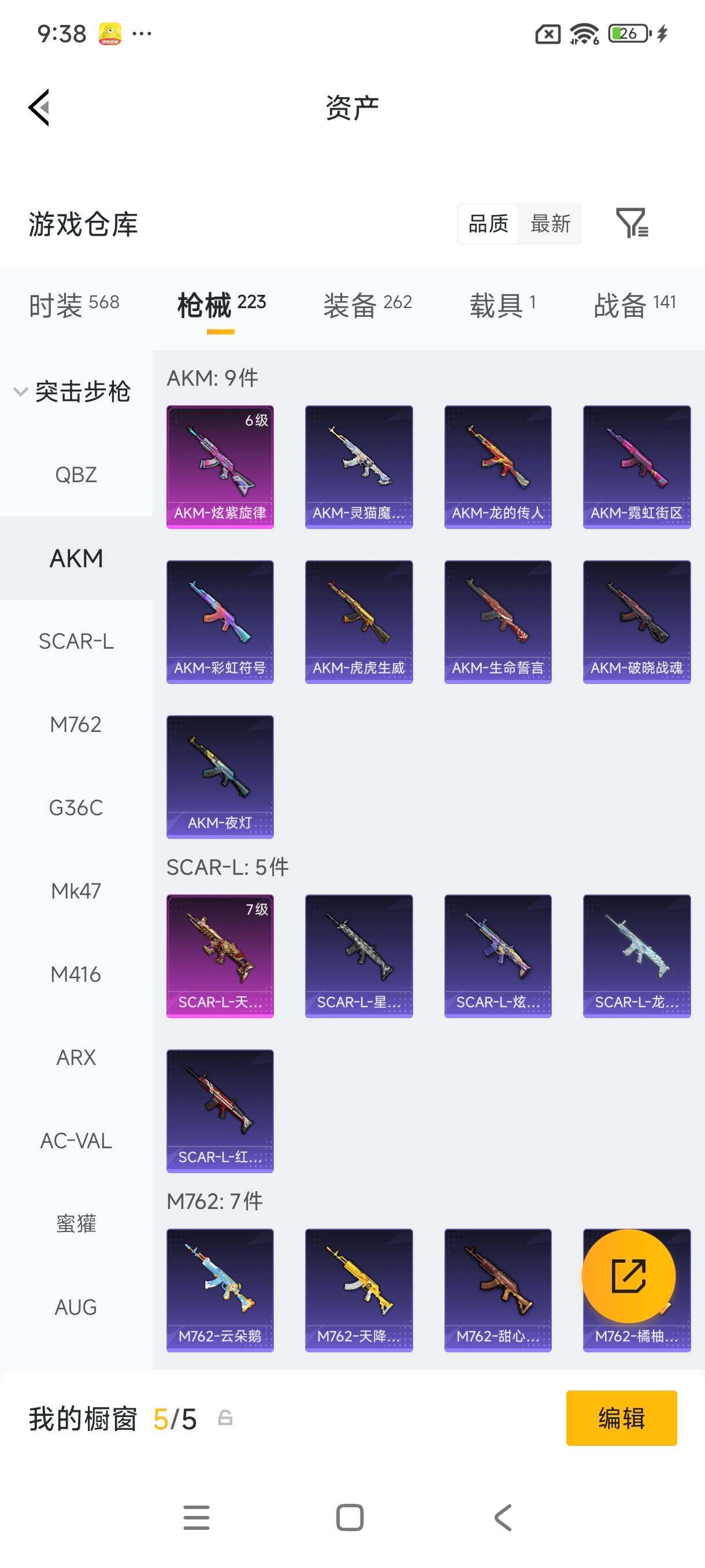Screen dimensions: 705x1568
Task: Open the AKM-虎虎生威 skin
Action: tap(359, 622)
